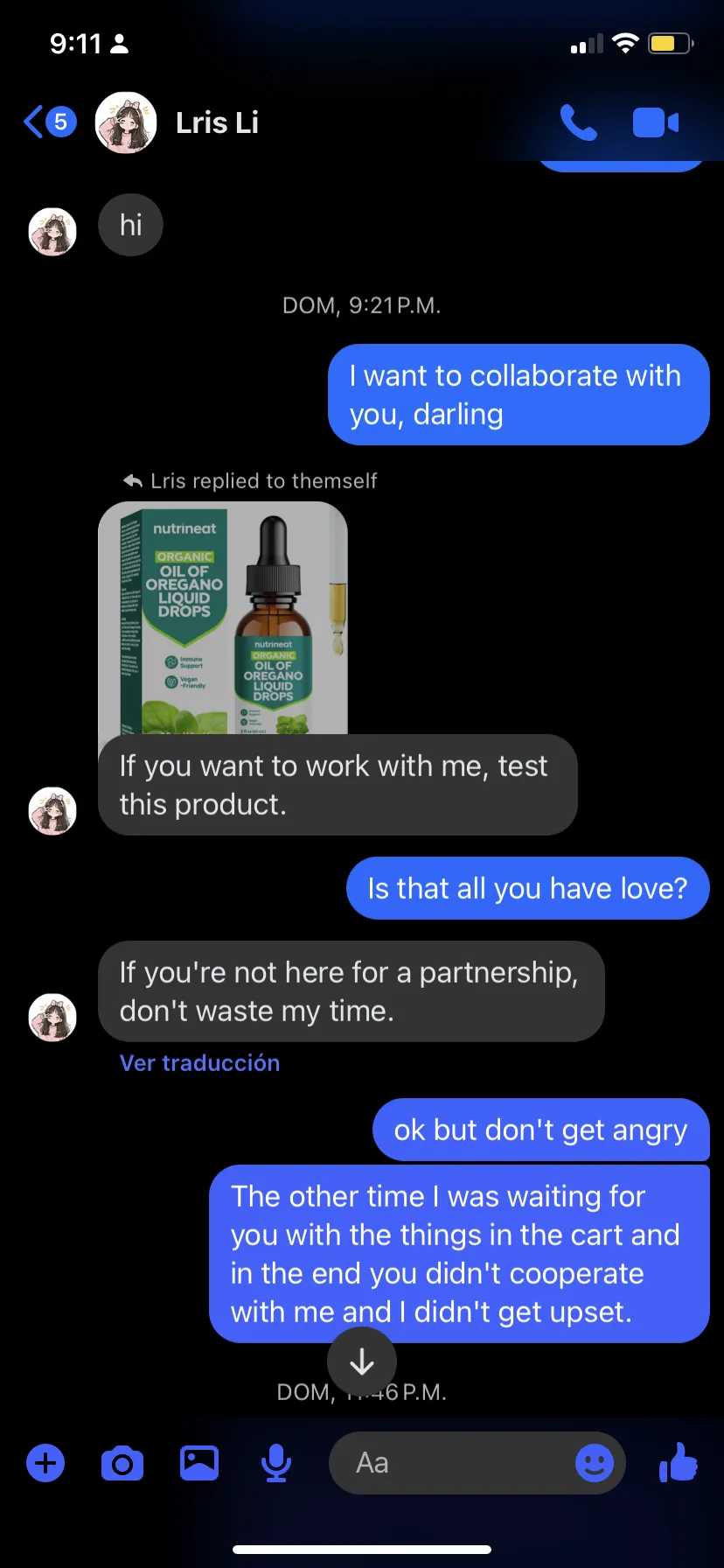The image size is (724, 1568).
Task: Open the camera to take a photo
Action: click(122, 1462)
